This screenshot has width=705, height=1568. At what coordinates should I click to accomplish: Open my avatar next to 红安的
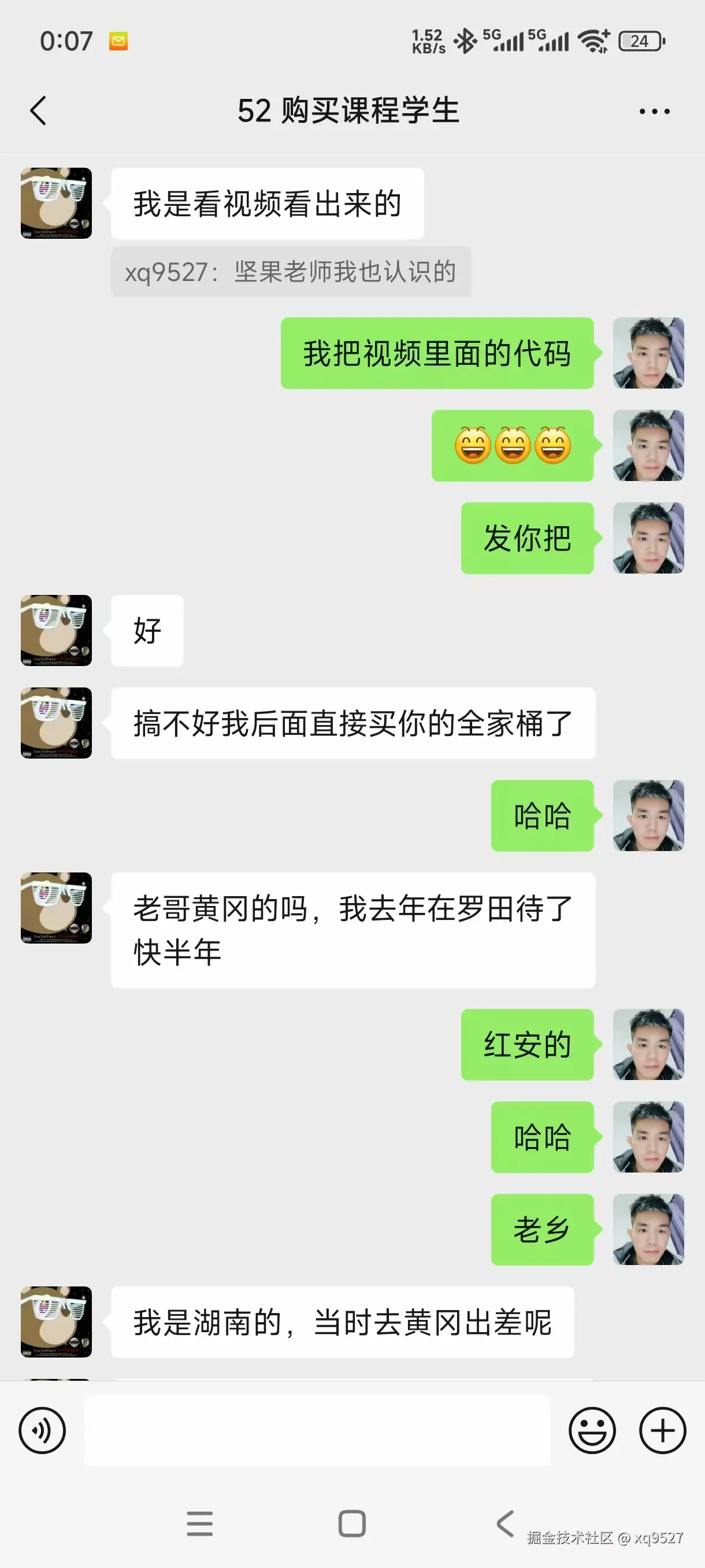pyautogui.click(x=648, y=1045)
